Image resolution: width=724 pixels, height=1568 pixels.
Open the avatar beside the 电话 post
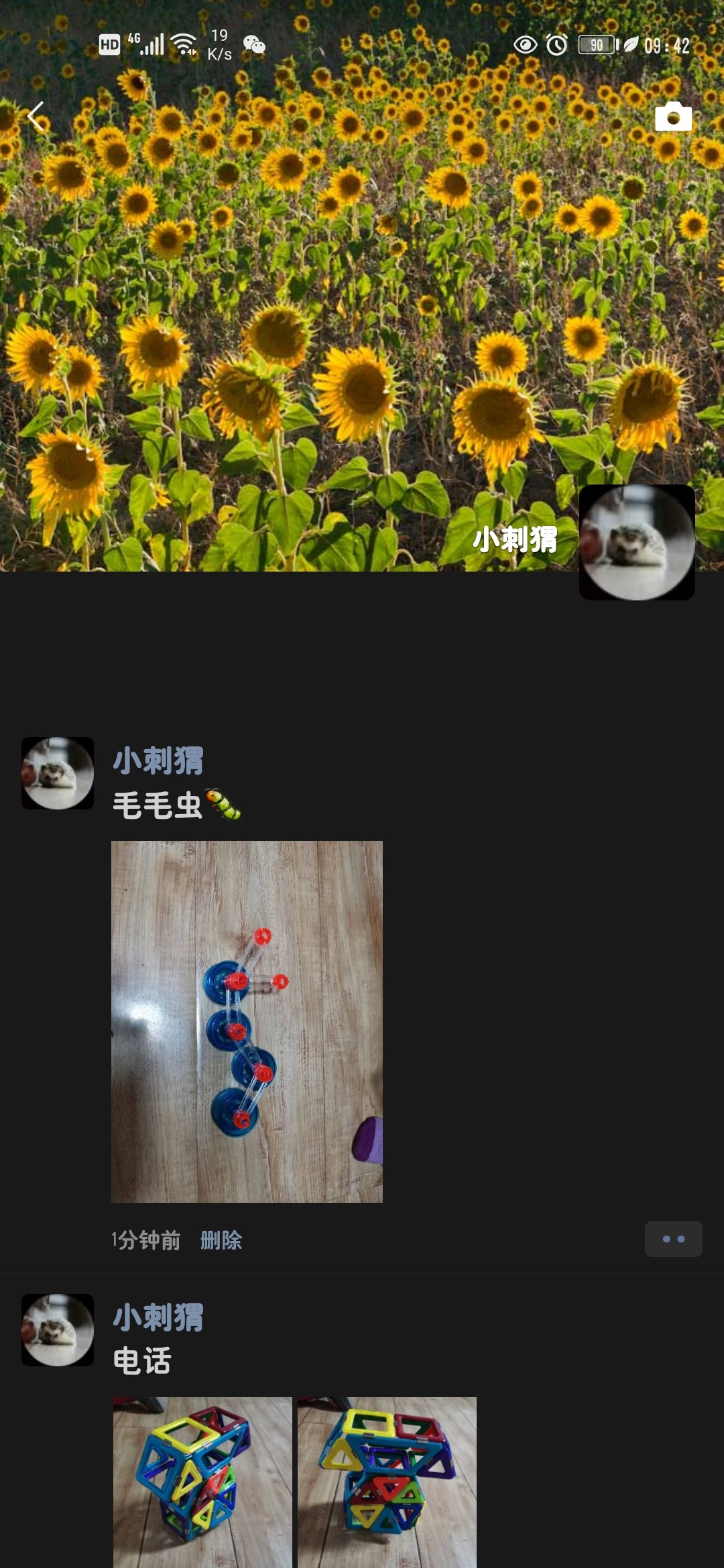pyautogui.click(x=58, y=1329)
